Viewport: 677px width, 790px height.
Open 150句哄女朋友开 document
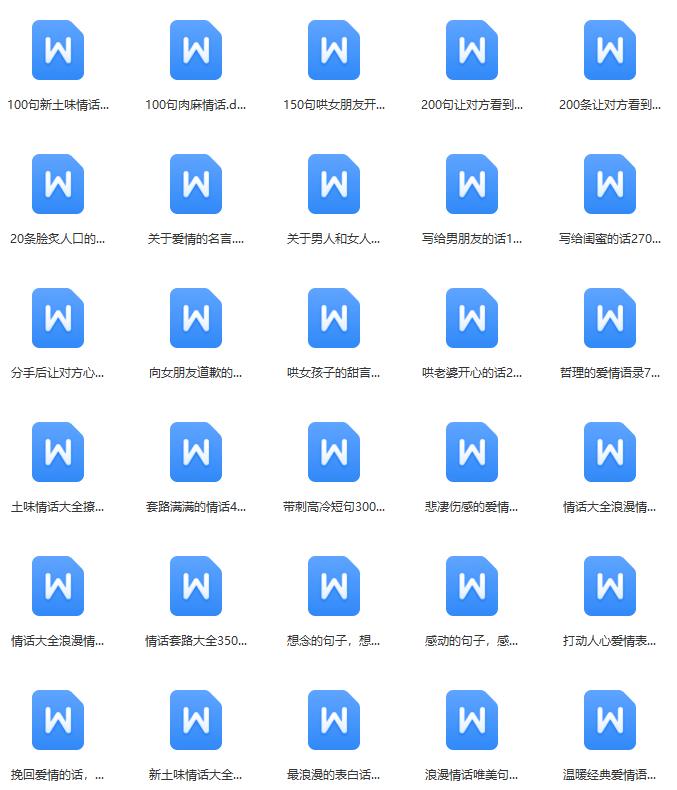[334, 50]
